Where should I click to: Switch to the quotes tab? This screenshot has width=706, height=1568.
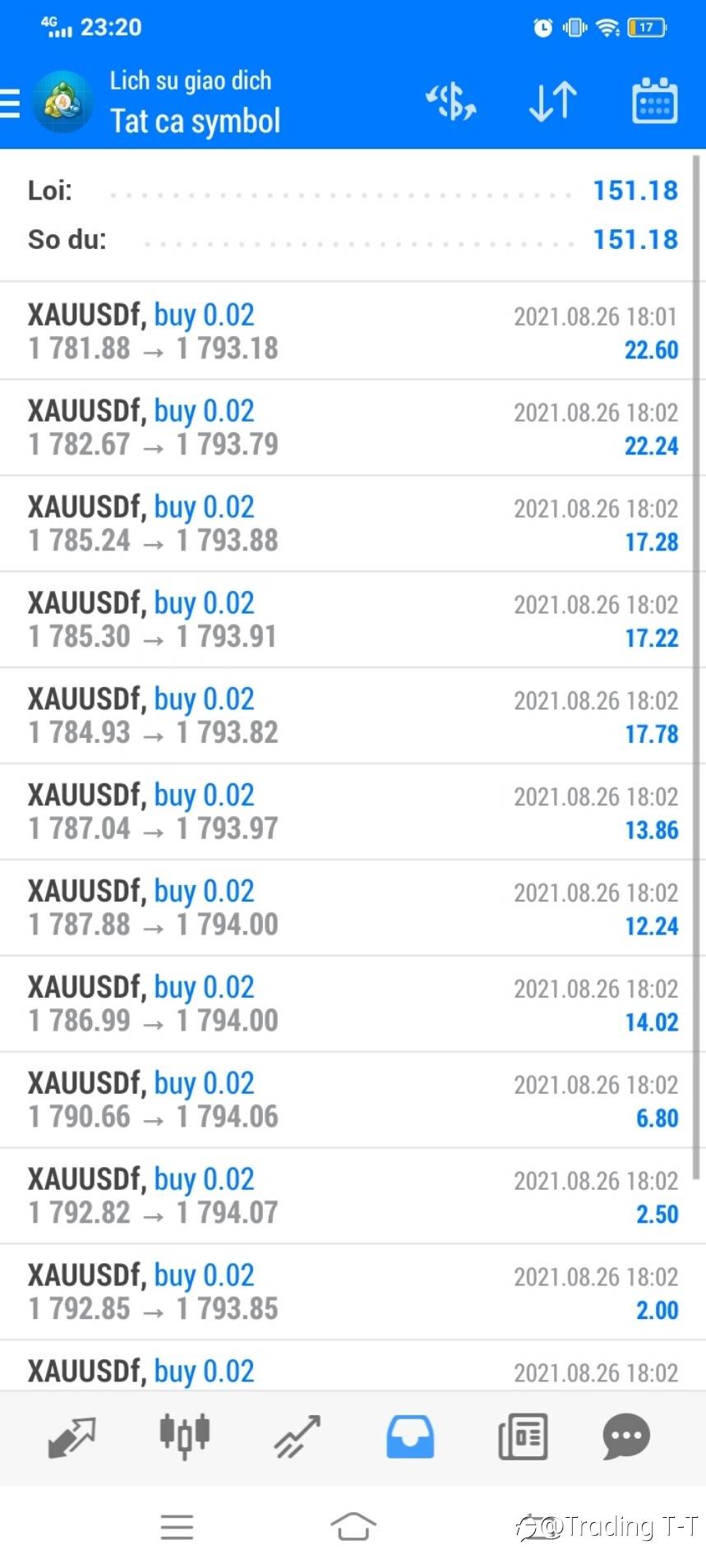[72, 1437]
